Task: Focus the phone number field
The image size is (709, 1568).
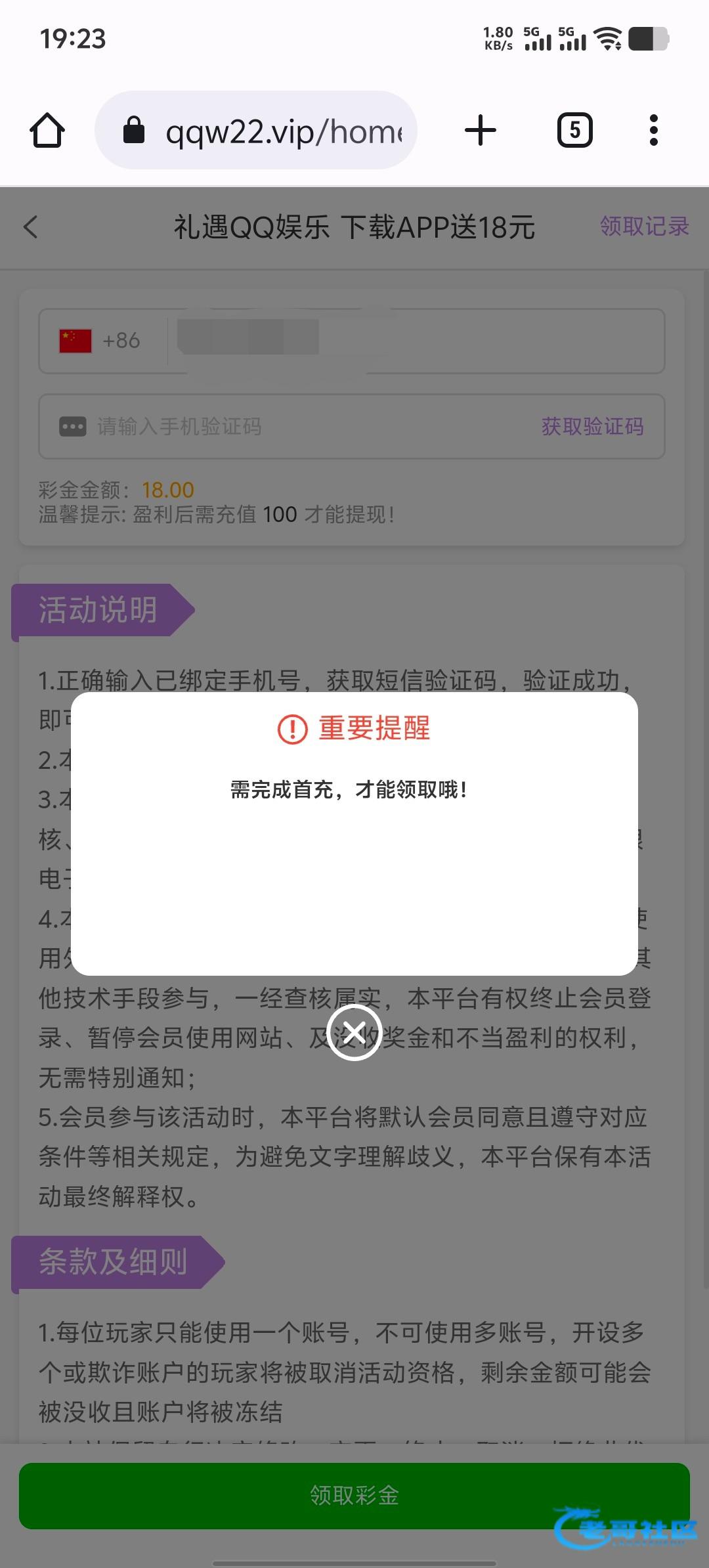Action: click(414, 341)
